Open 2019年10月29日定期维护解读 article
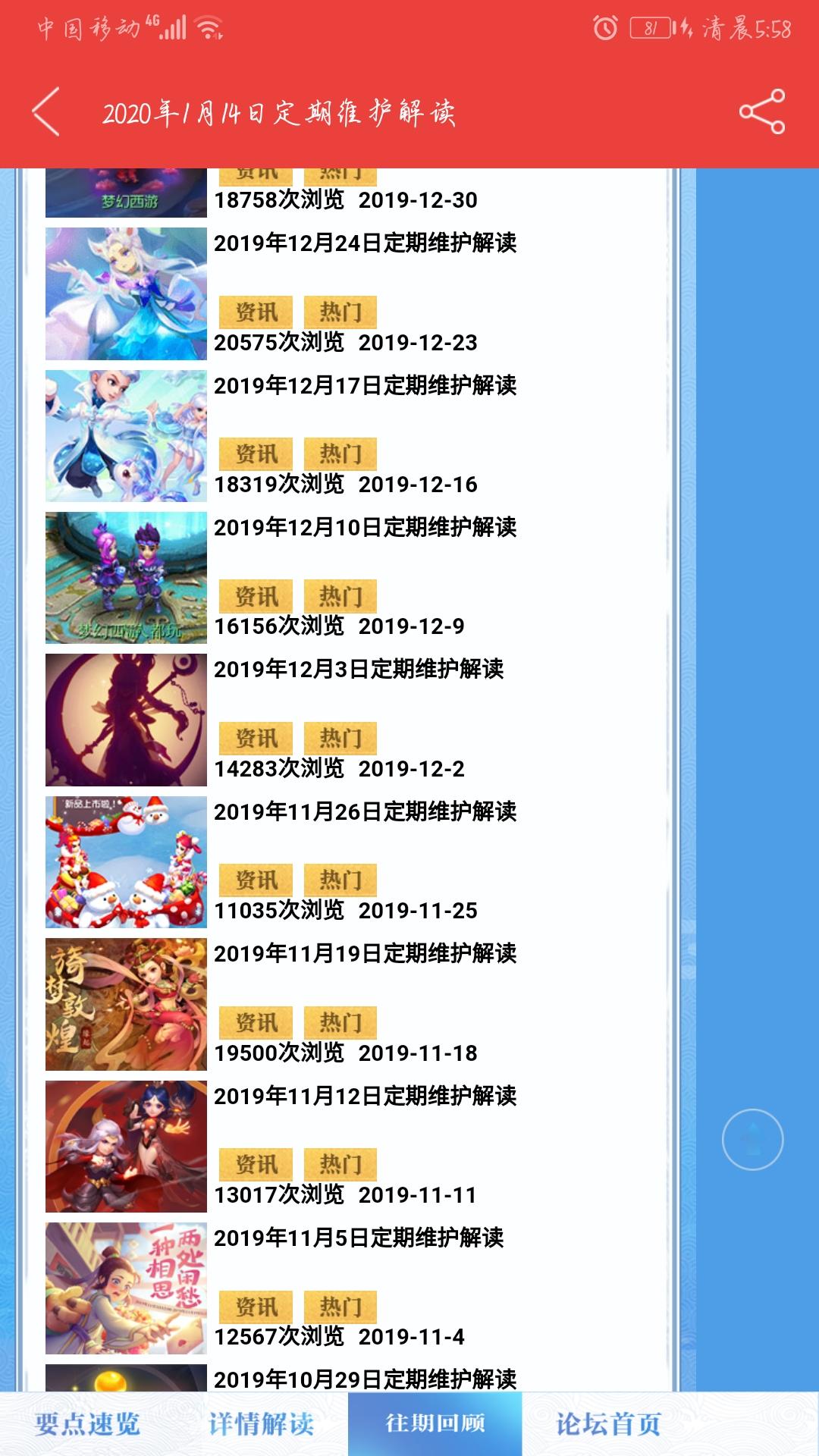The width and height of the screenshot is (819, 1456). (365, 1379)
